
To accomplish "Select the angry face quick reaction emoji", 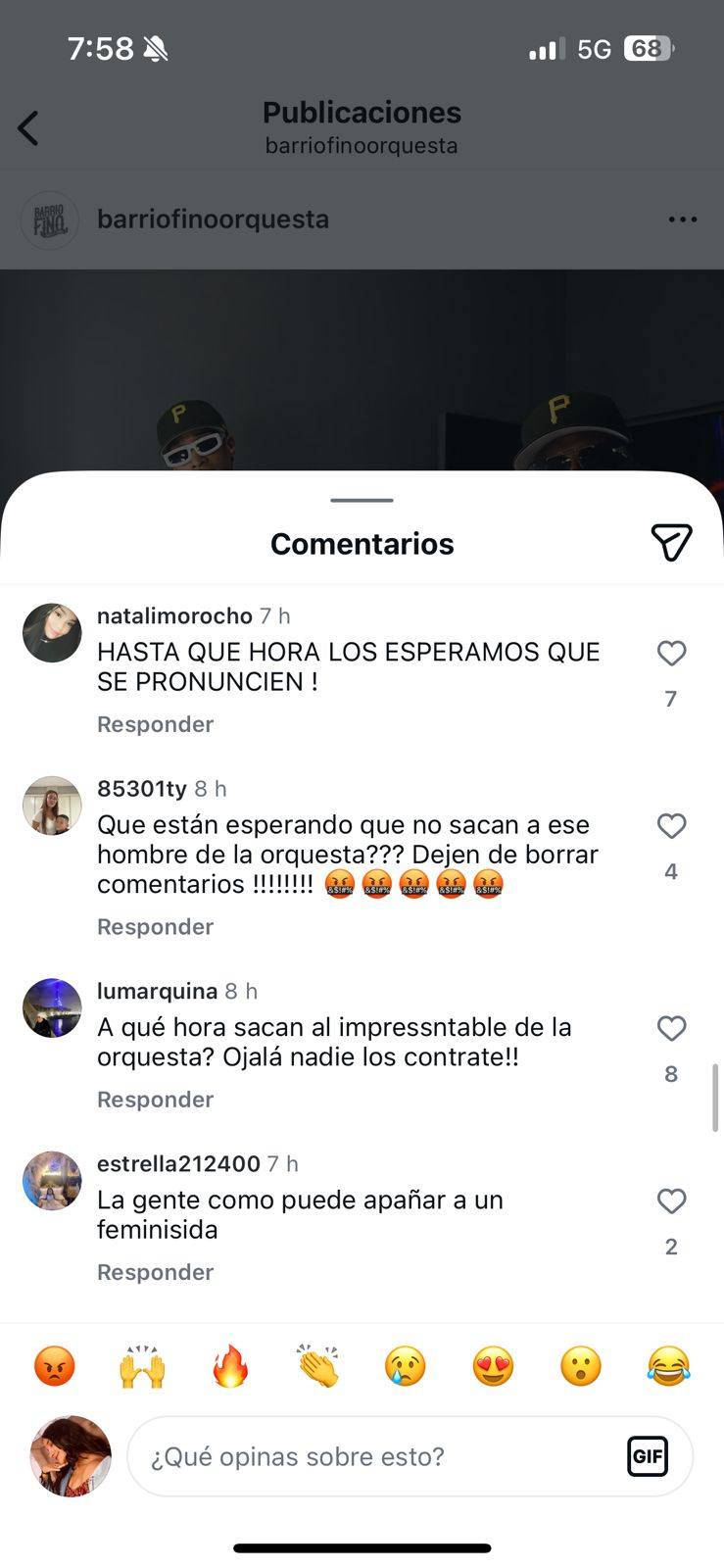I will point(54,1365).
